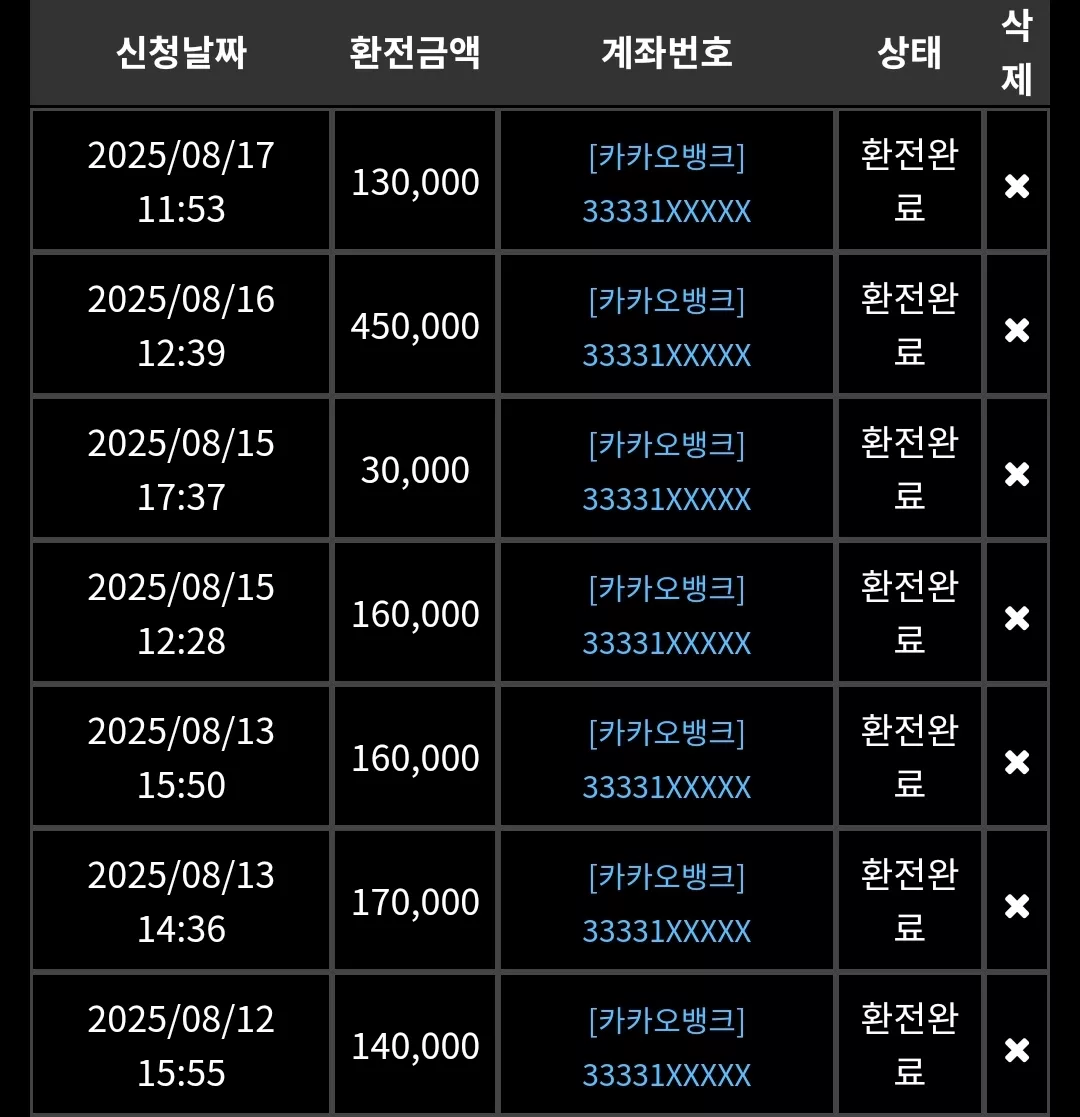Delete the 2025/08/15 12:28 160,000 entry

1017,618
